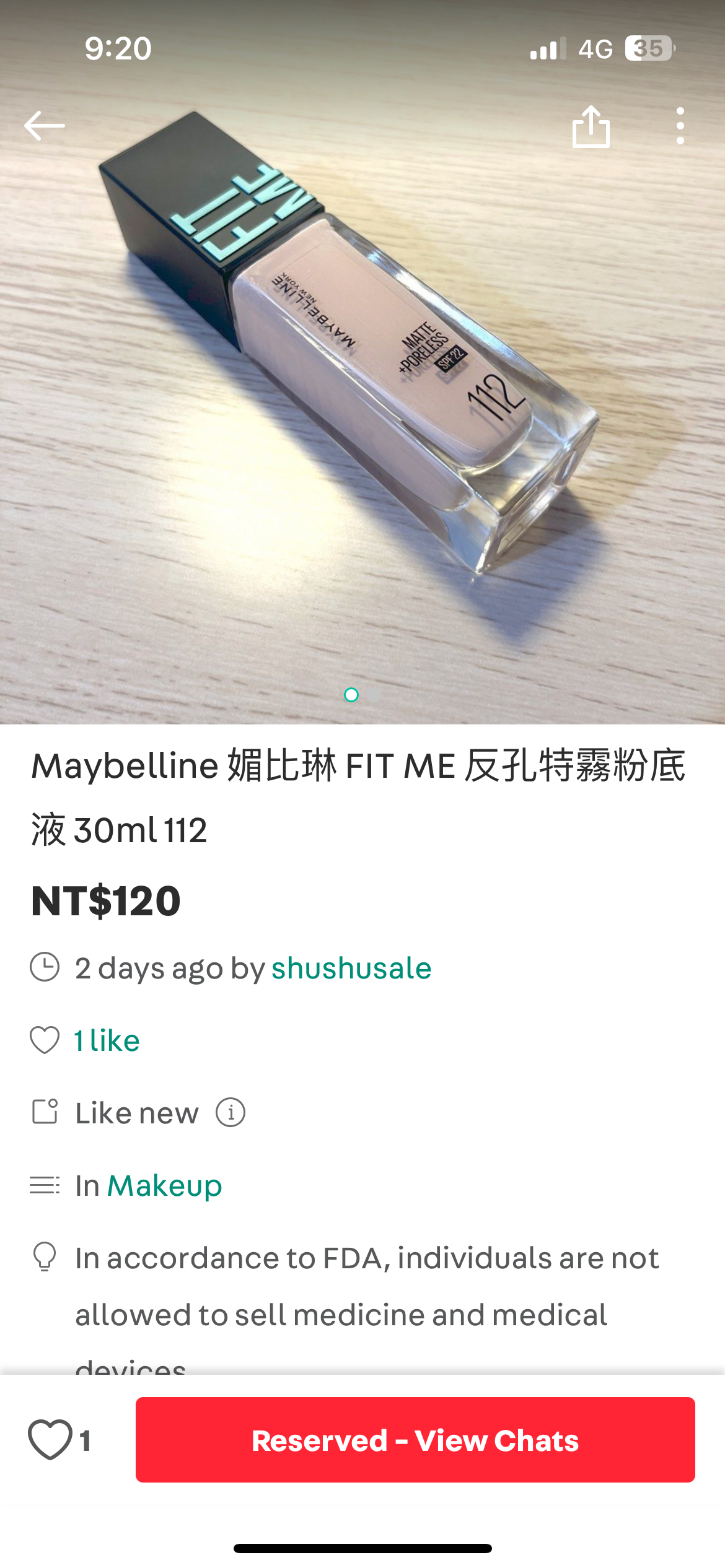This screenshot has width=725, height=1568.
Task: Tap Reserved - View Chats button
Action: [x=415, y=1440]
